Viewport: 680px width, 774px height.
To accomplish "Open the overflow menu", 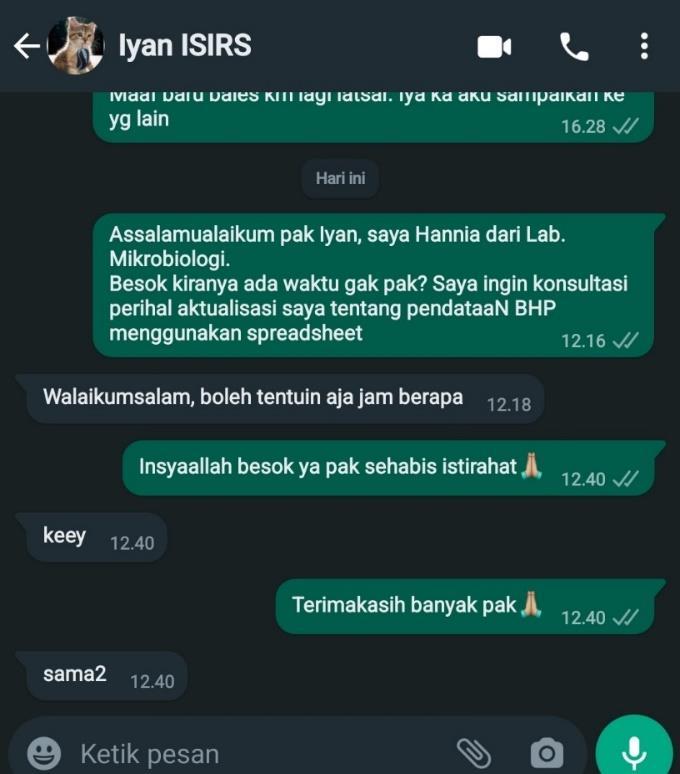I will pyautogui.click(x=644, y=46).
